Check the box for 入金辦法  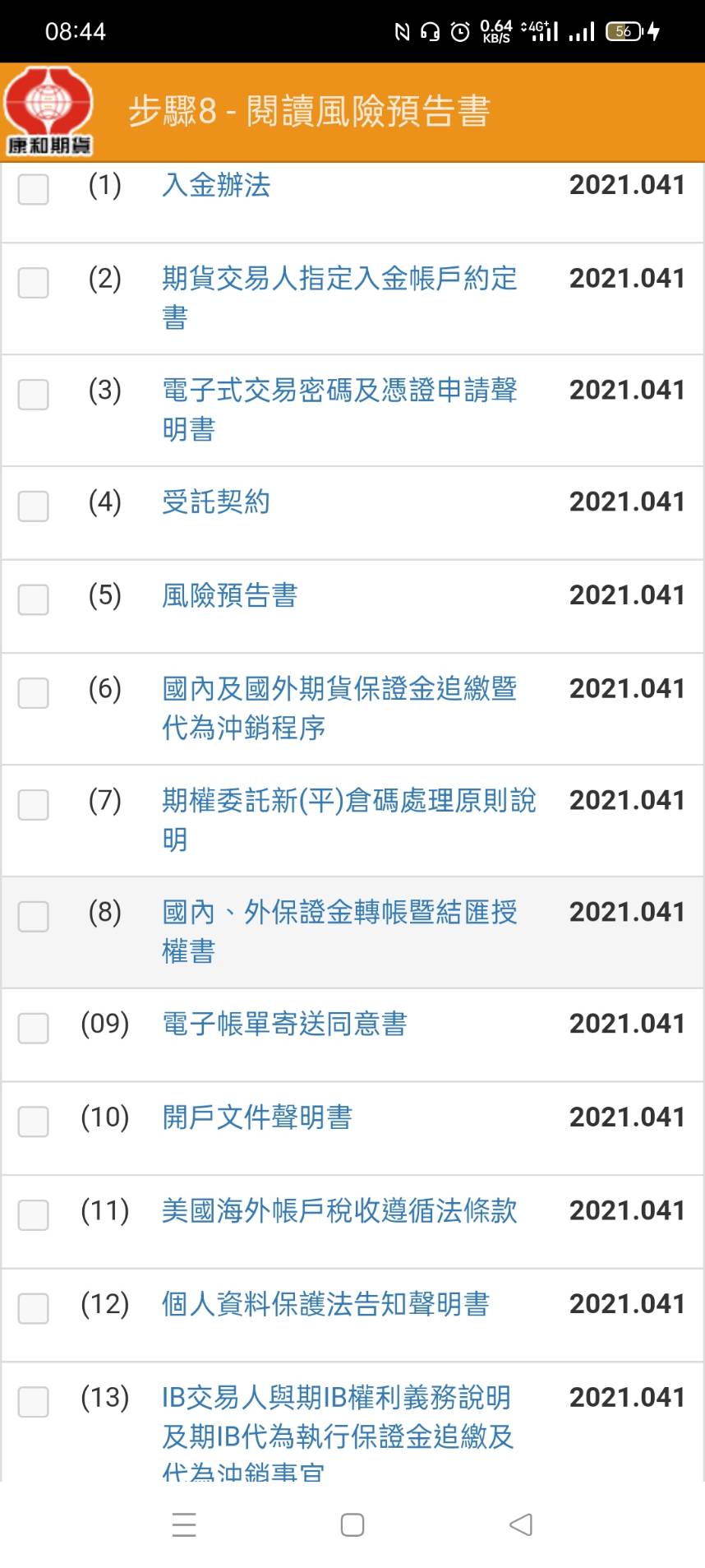coord(34,189)
